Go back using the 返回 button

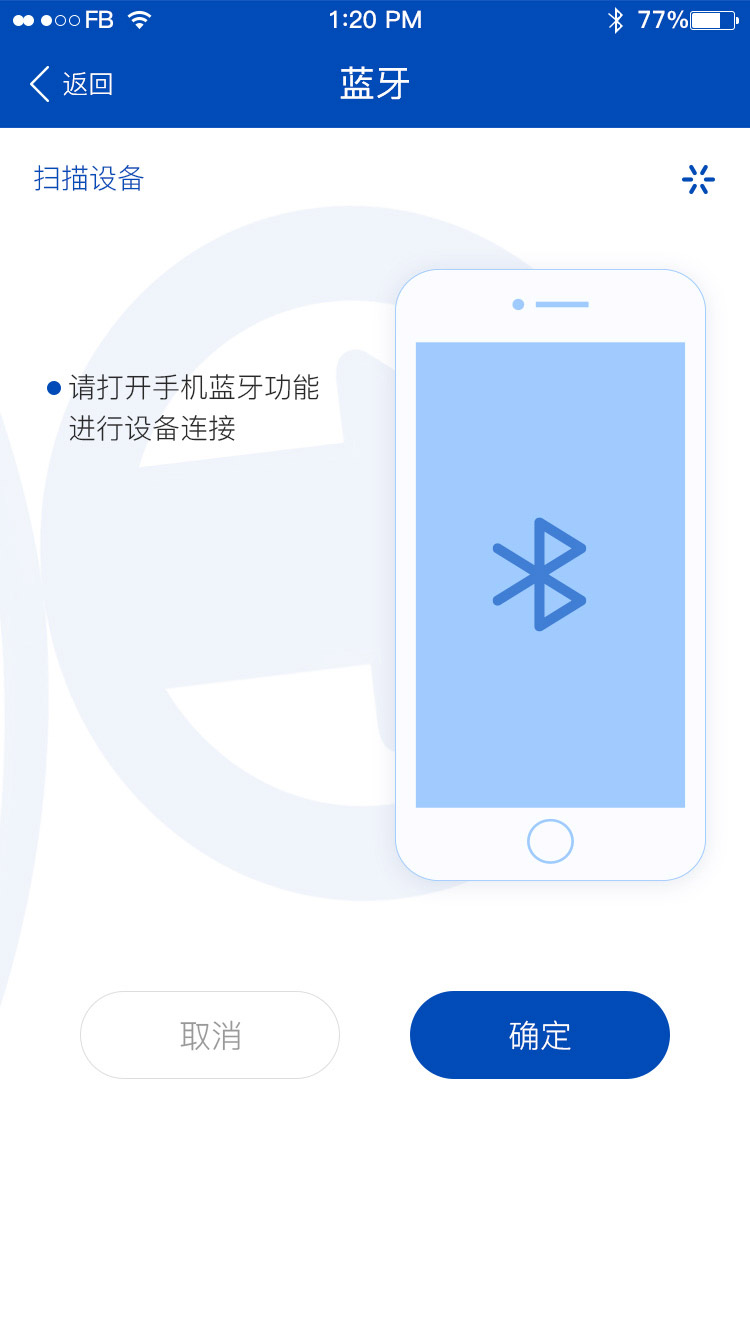click(70, 85)
